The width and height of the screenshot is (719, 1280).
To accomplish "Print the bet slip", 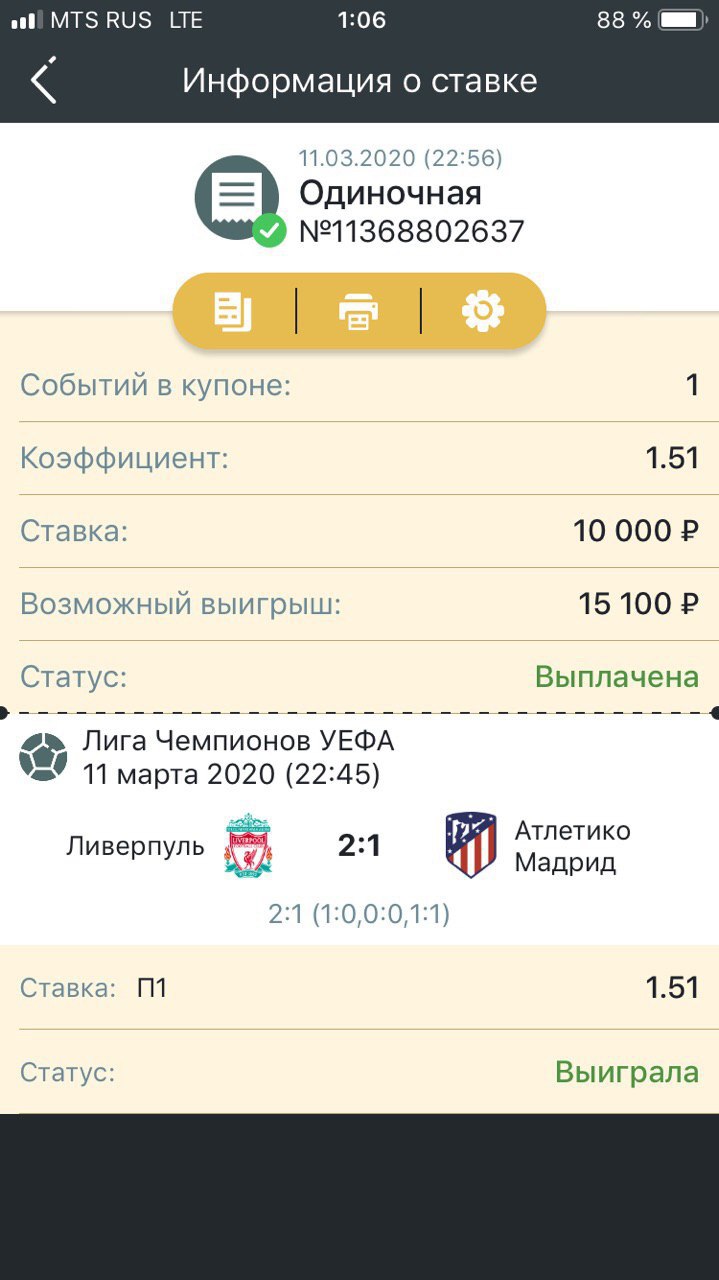I will click(358, 311).
